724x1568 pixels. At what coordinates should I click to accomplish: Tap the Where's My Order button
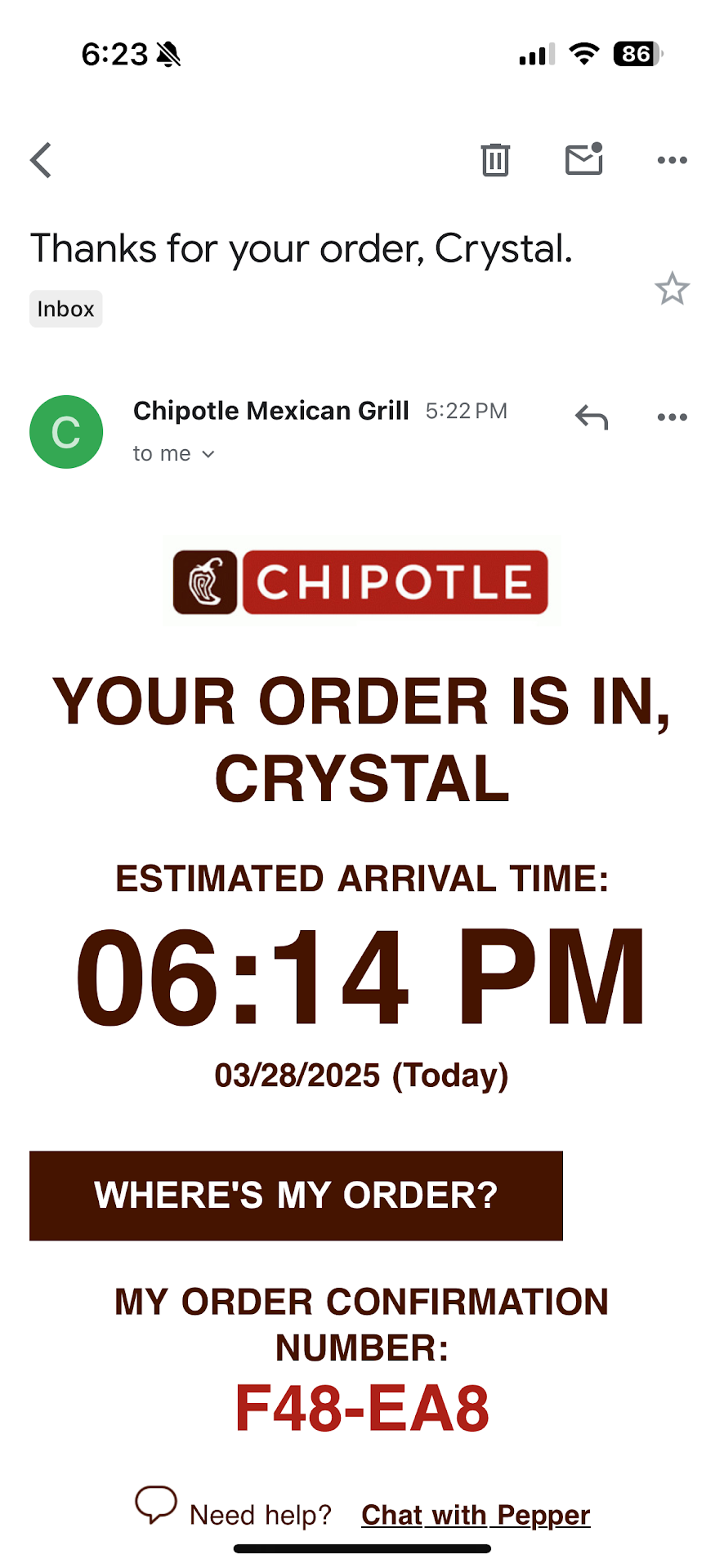296,1195
